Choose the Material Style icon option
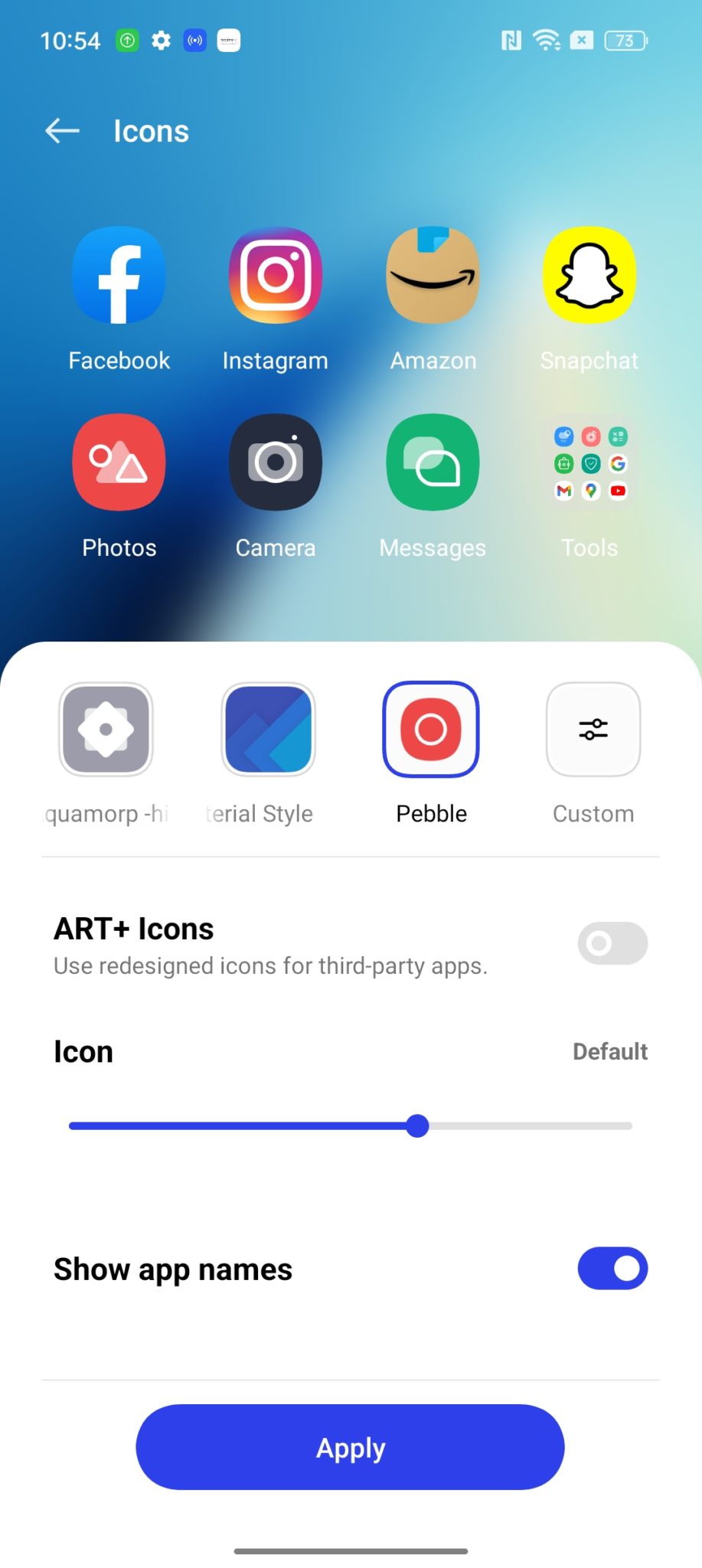 click(268, 730)
